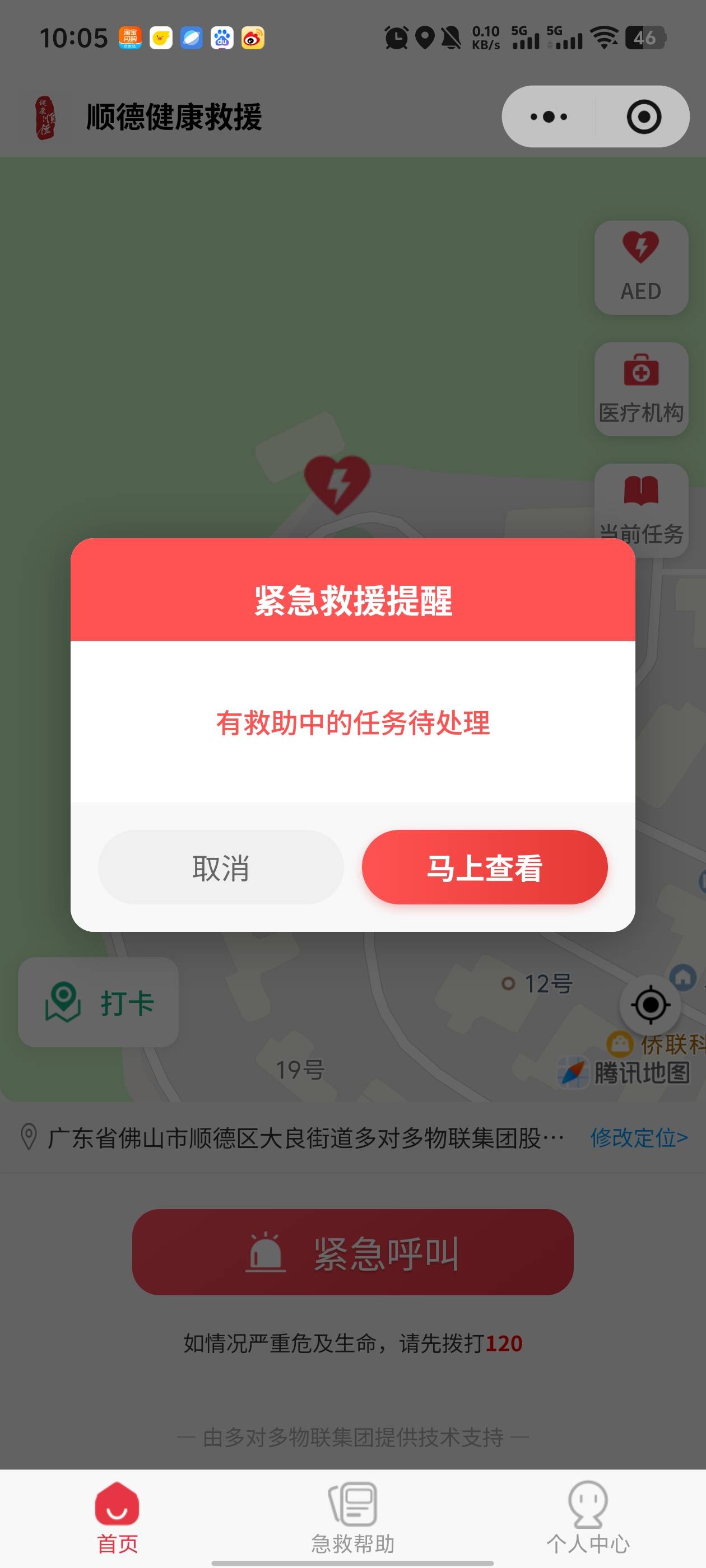706x1568 pixels.
Task: Open the AED locator shortcut
Action: click(641, 267)
